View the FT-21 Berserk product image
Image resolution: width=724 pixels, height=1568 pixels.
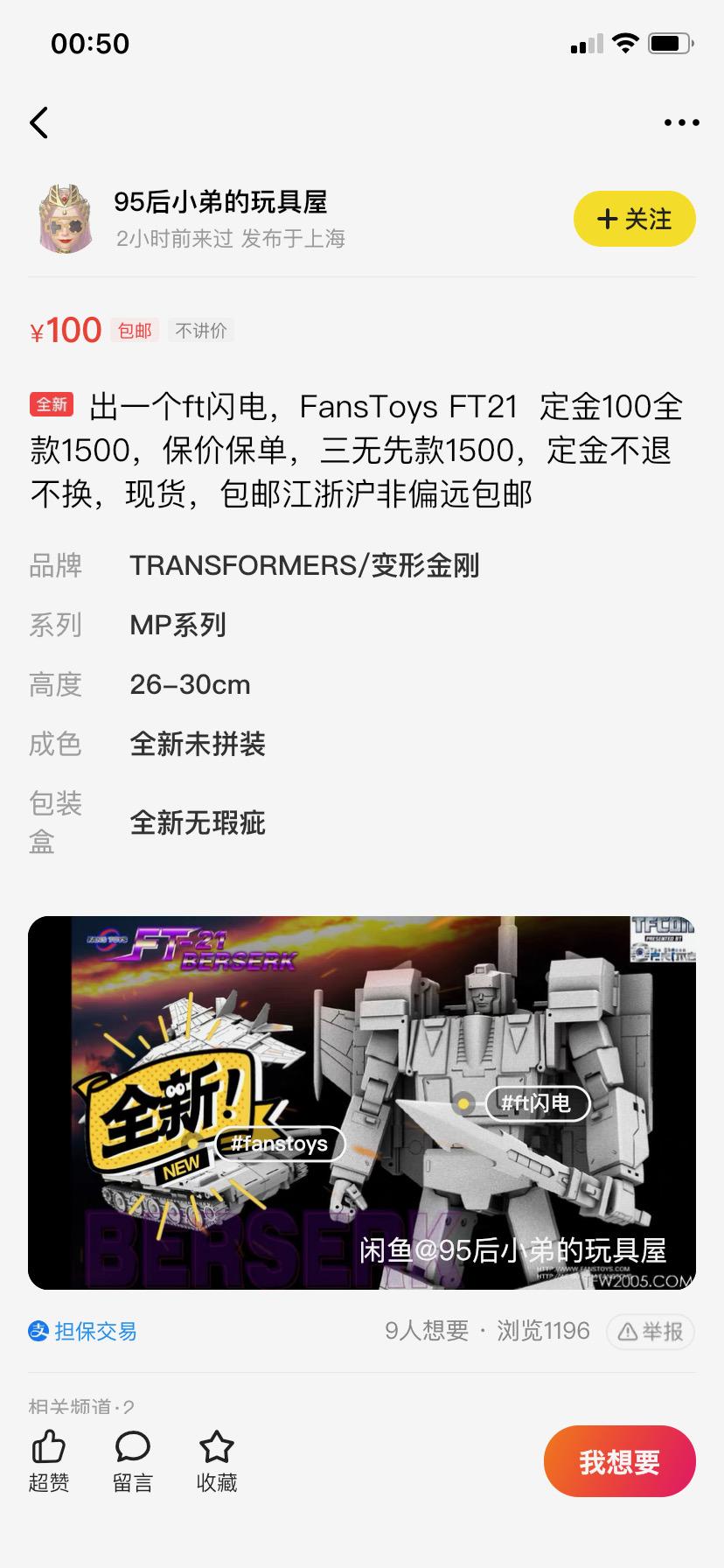point(362,1102)
